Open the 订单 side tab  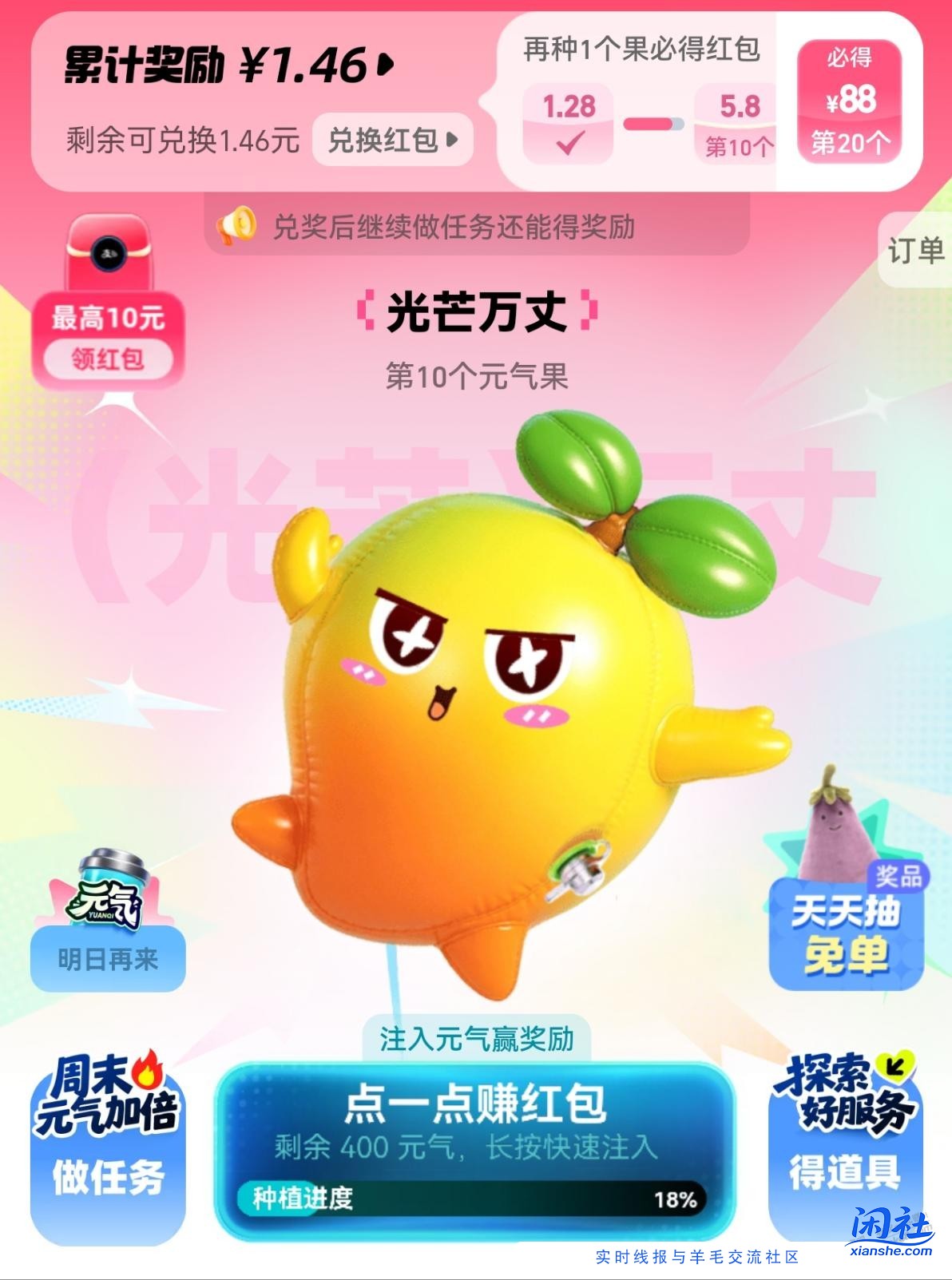915,251
